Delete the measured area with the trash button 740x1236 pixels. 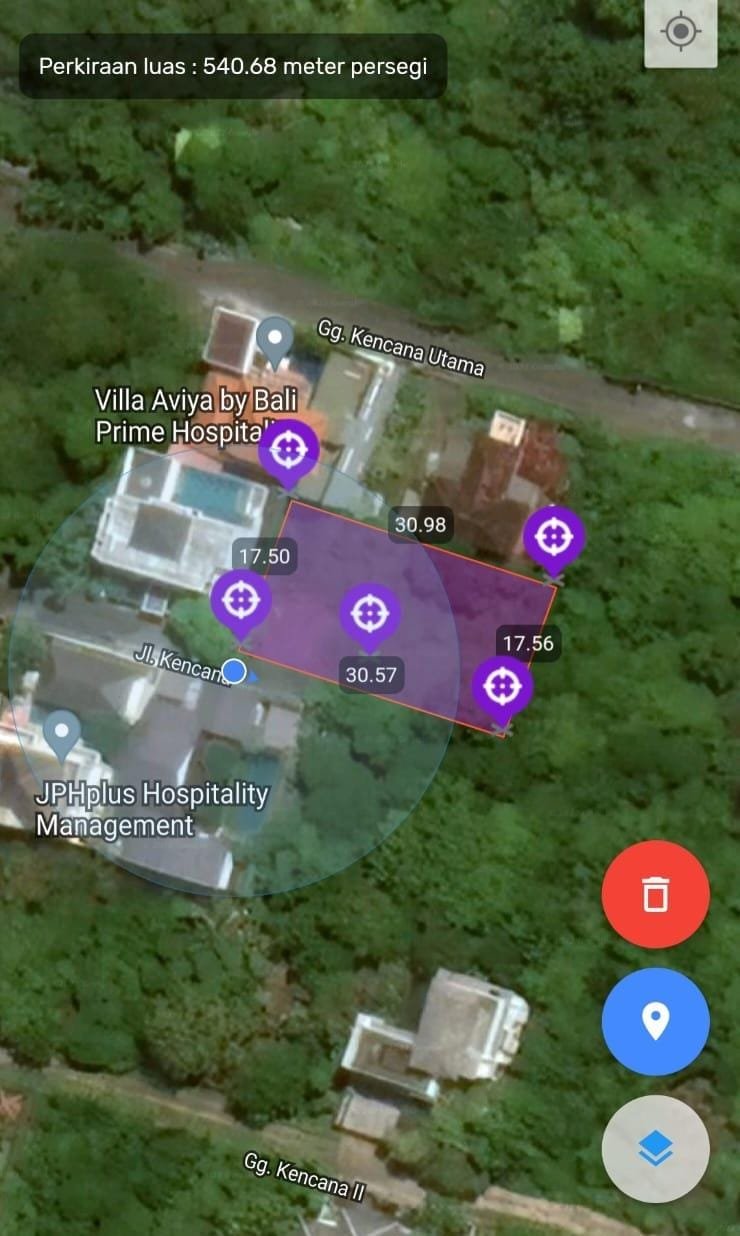pyautogui.click(x=655, y=893)
